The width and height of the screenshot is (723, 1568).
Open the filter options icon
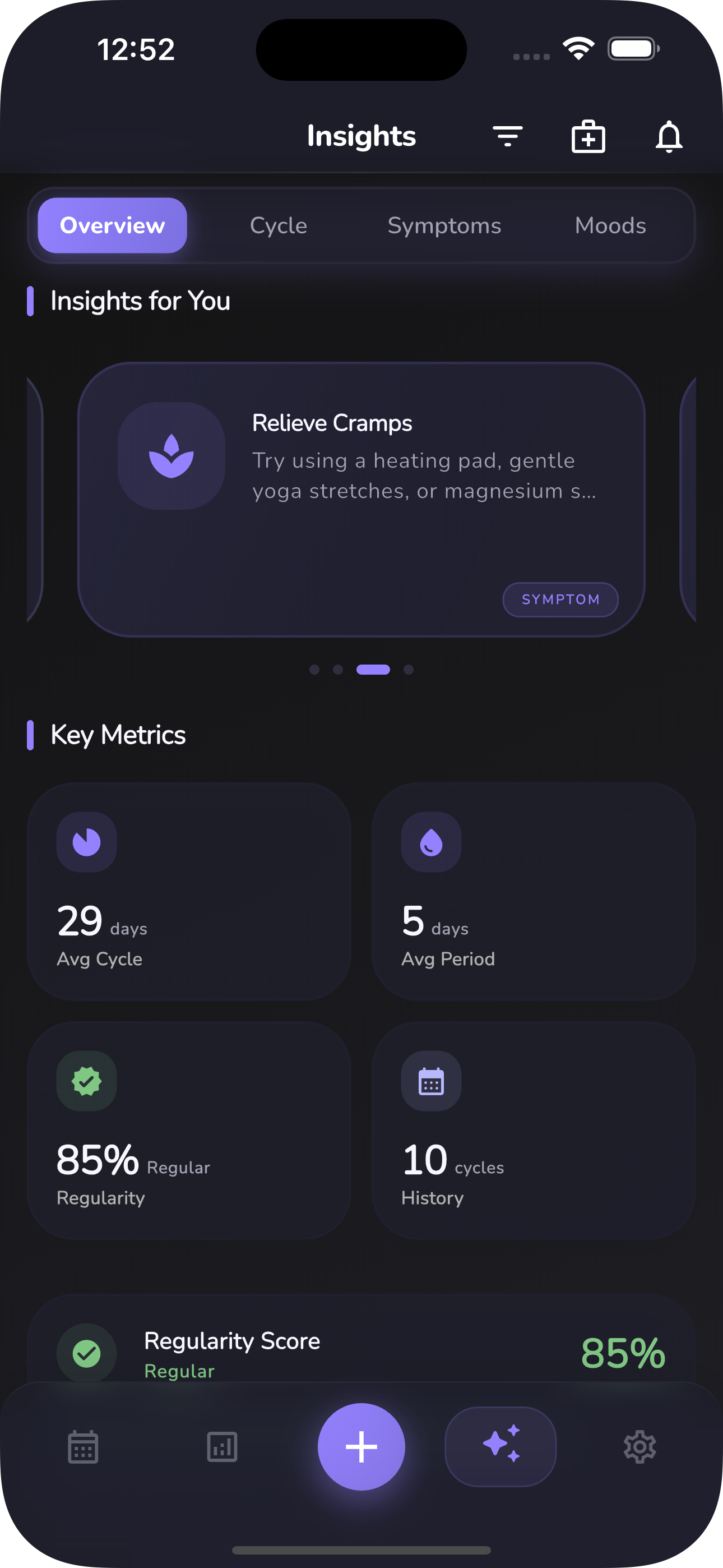pos(507,136)
